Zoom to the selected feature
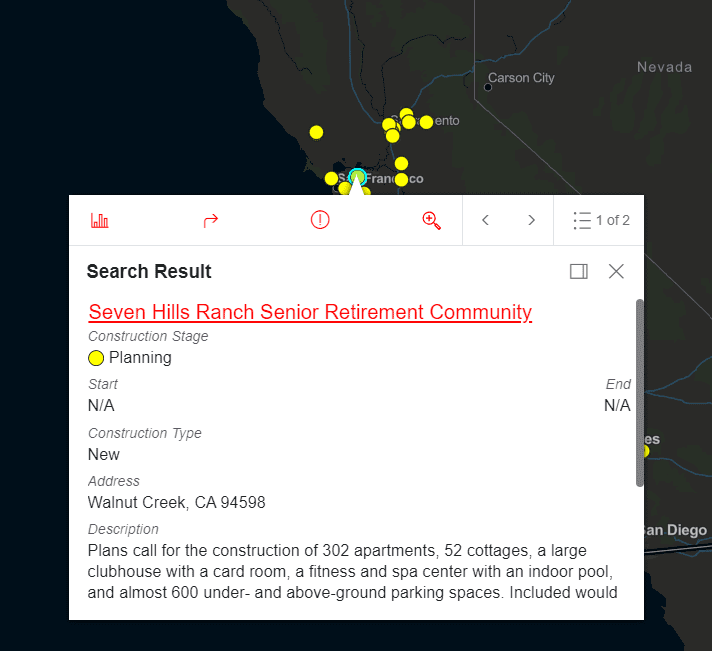Screen dimensions: 712x651 coord(431,220)
